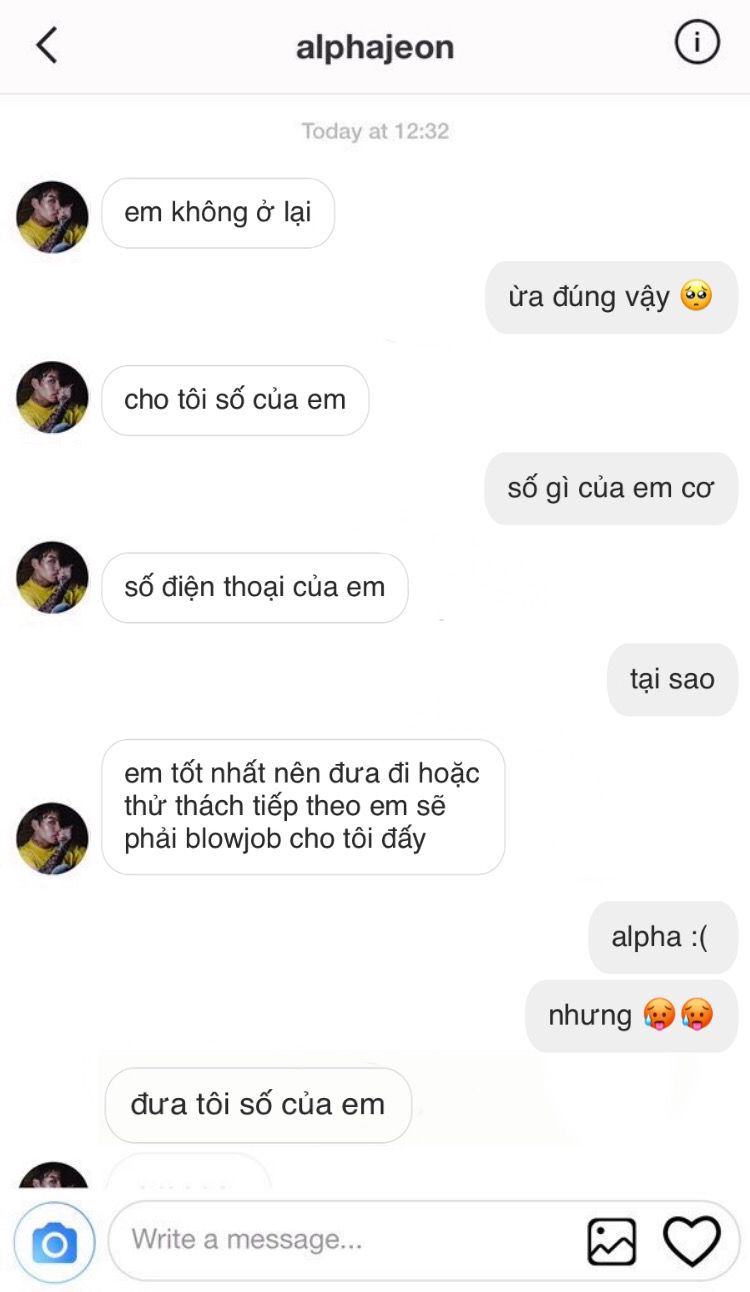Tap the Write a message field
Image resolution: width=750 pixels, height=1292 pixels.
(x=340, y=1241)
